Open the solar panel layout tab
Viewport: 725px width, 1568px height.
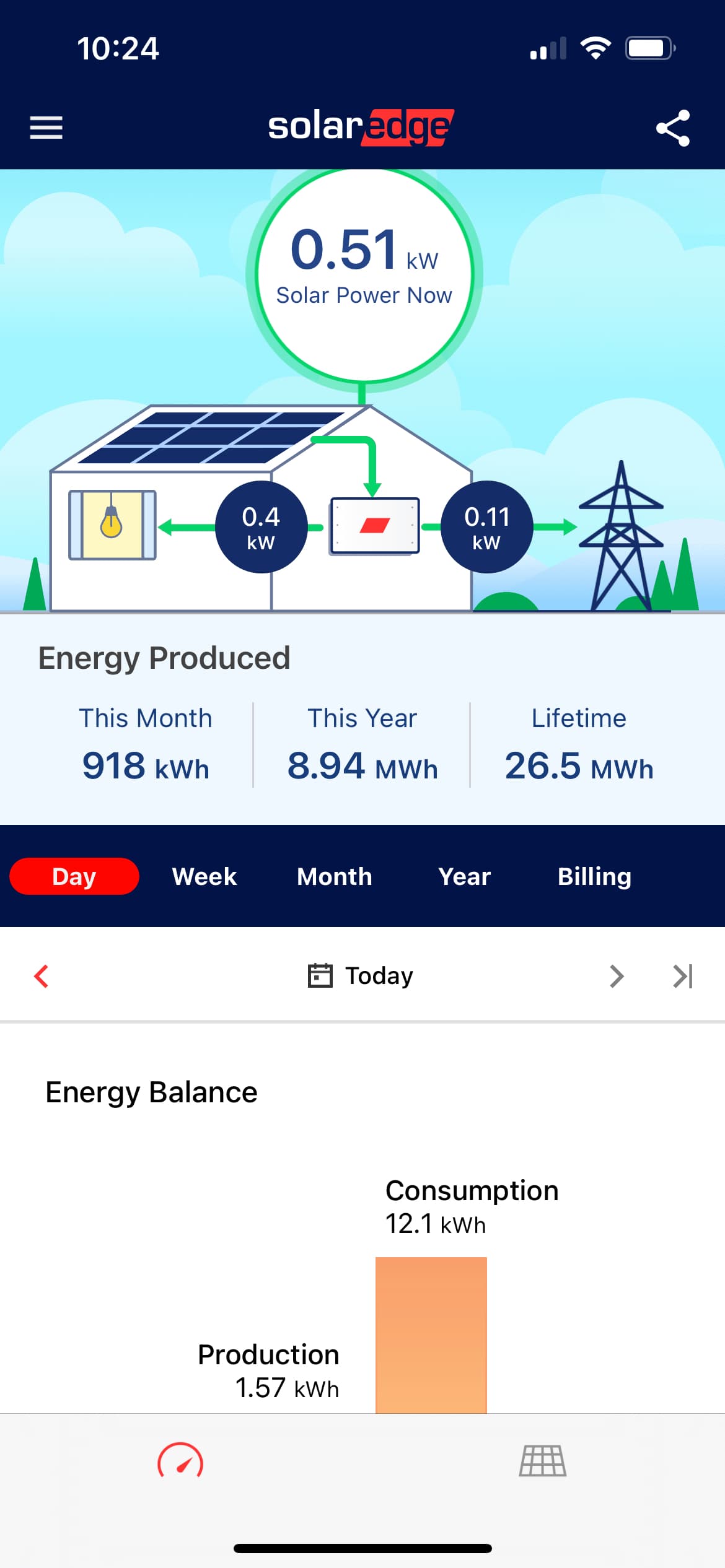[543, 1461]
